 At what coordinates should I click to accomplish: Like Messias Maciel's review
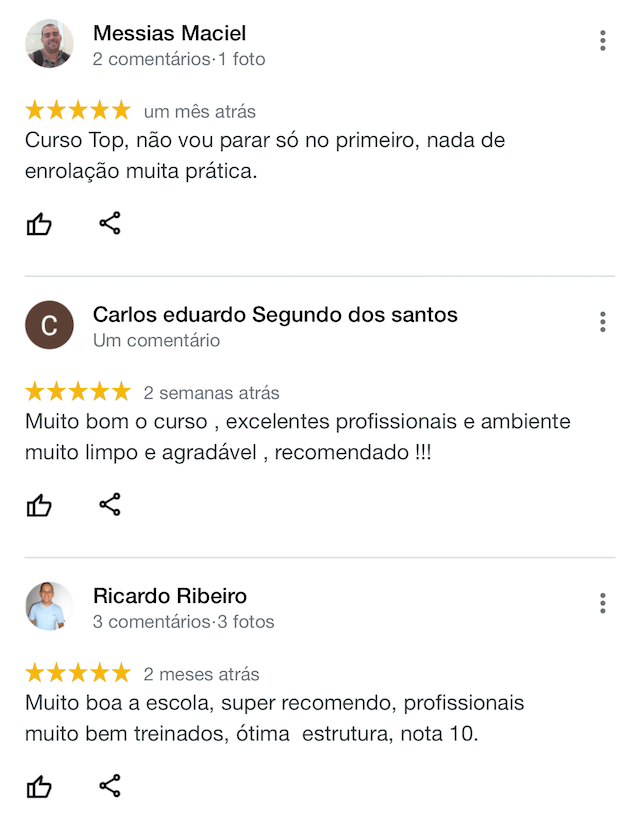[39, 224]
